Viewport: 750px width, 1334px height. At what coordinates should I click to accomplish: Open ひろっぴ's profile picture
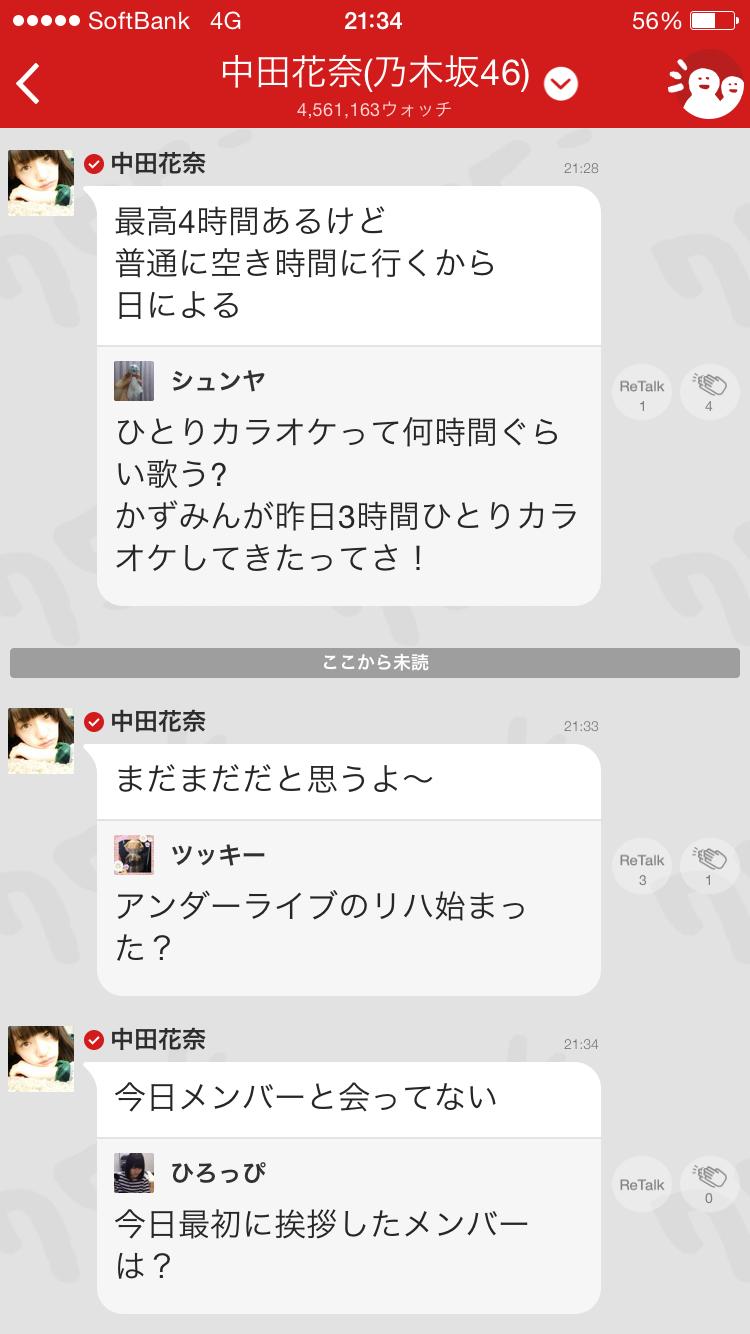(134, 1173)
